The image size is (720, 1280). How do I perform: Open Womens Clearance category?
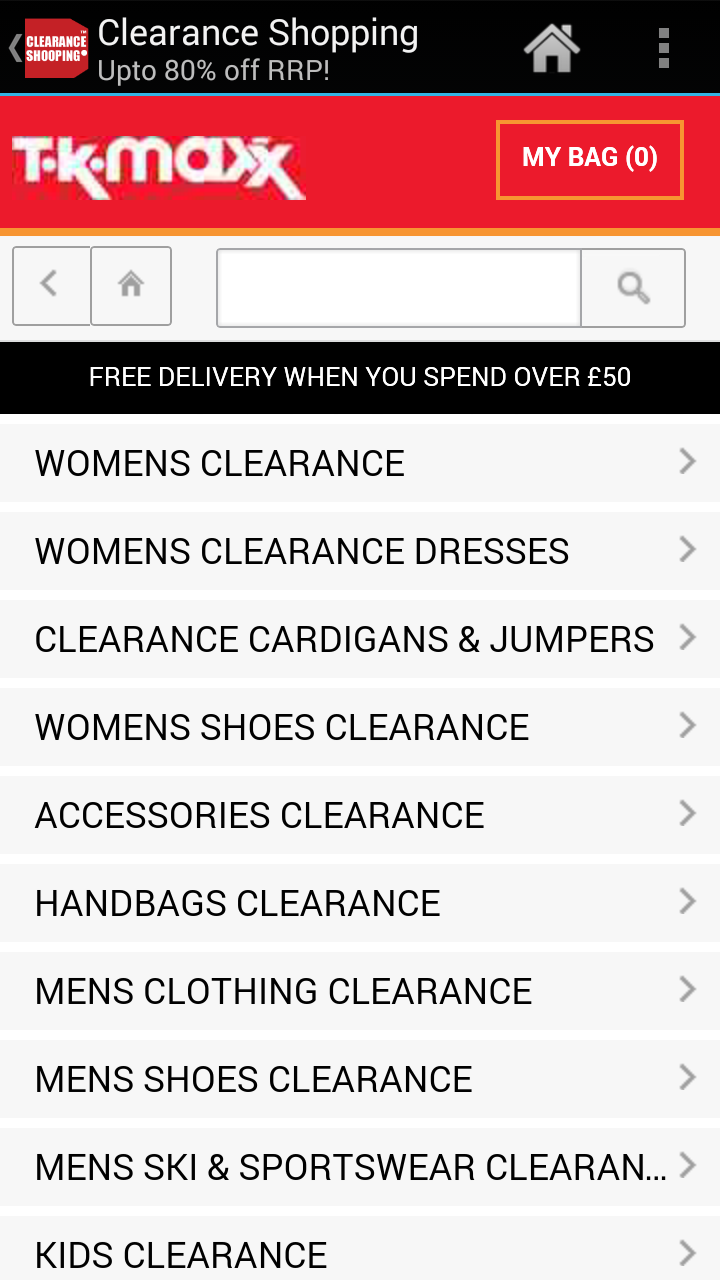tap(360, 463)
